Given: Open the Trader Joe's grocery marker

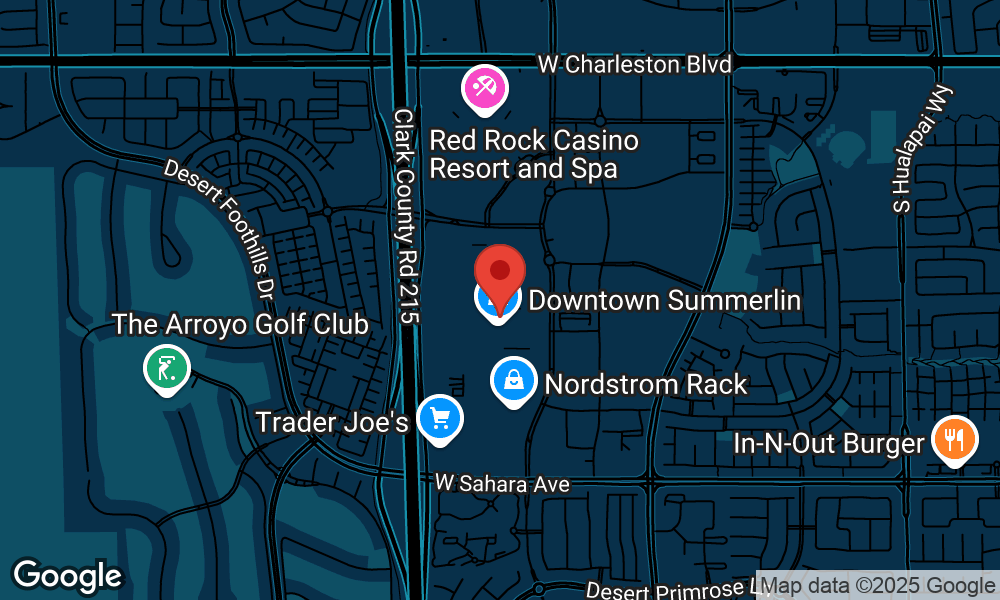Looking at the screenshot, I should coord(439,417).
